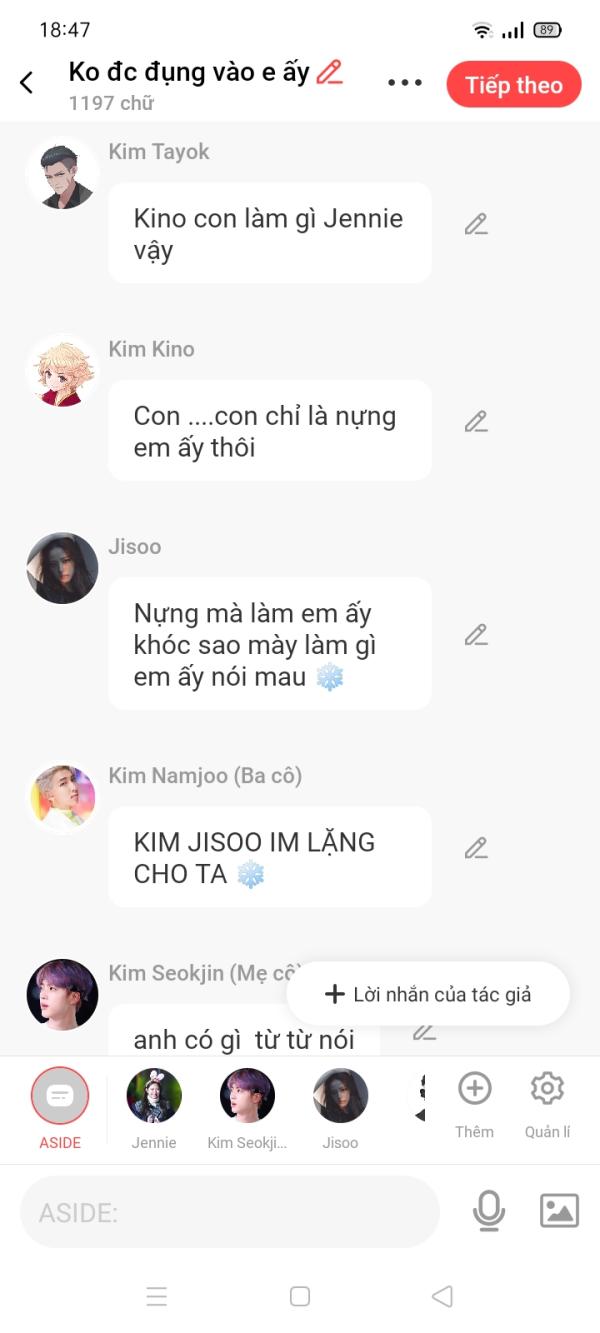Add Lời nhắn của tác giả
This screenshot has width=600, height=1333.
point(428,994)
